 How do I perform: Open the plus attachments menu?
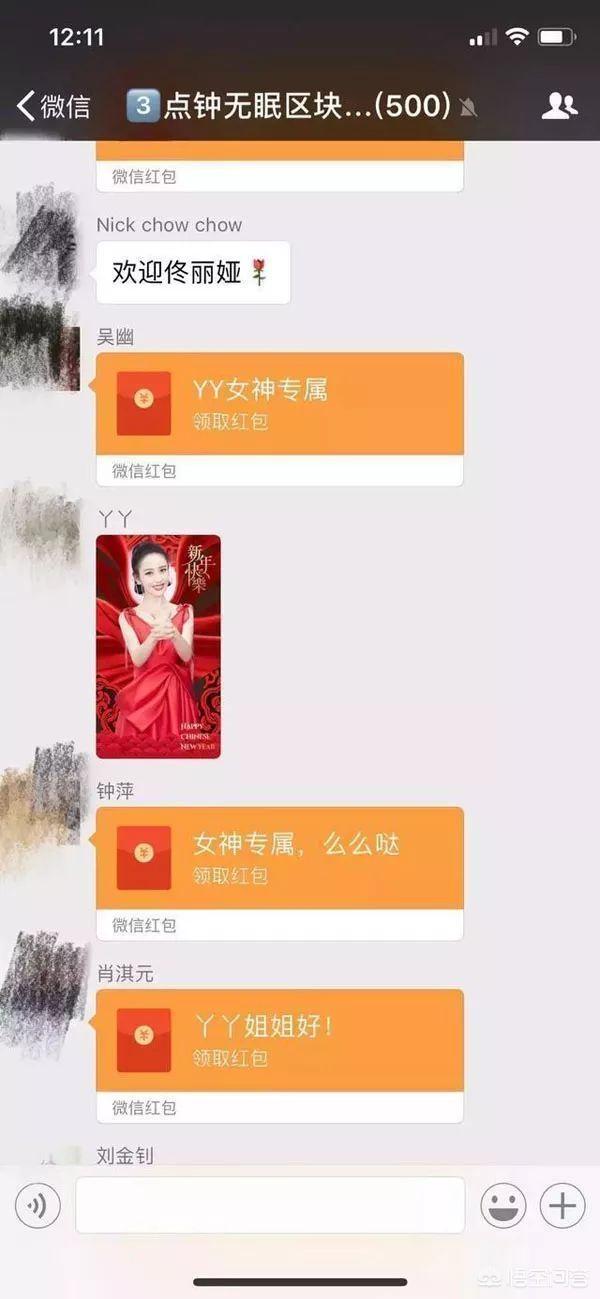pyautogui.click(x=562, y=1206)
